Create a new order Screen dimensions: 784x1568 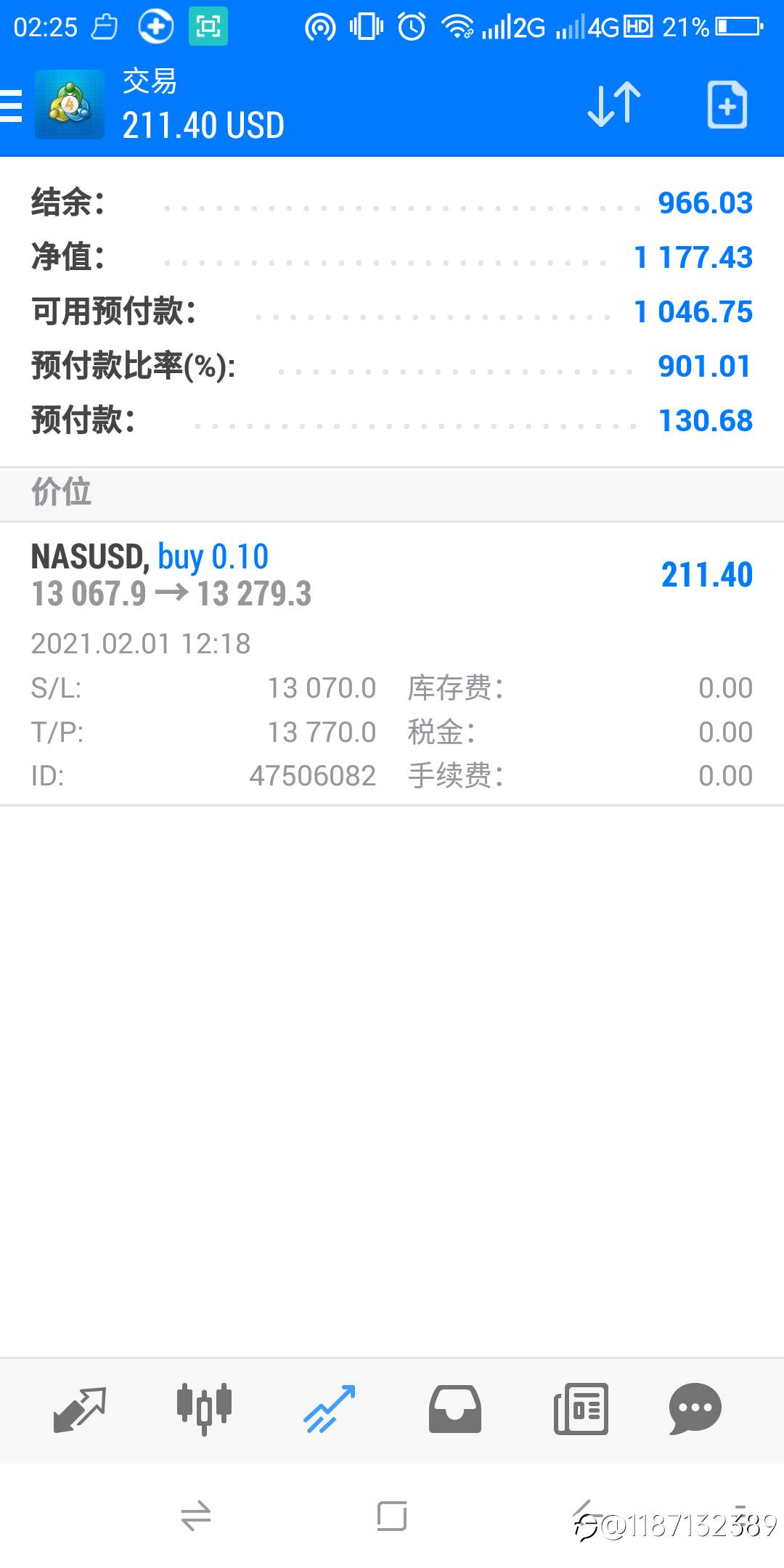pyautogui.click(x=727, y=105)
